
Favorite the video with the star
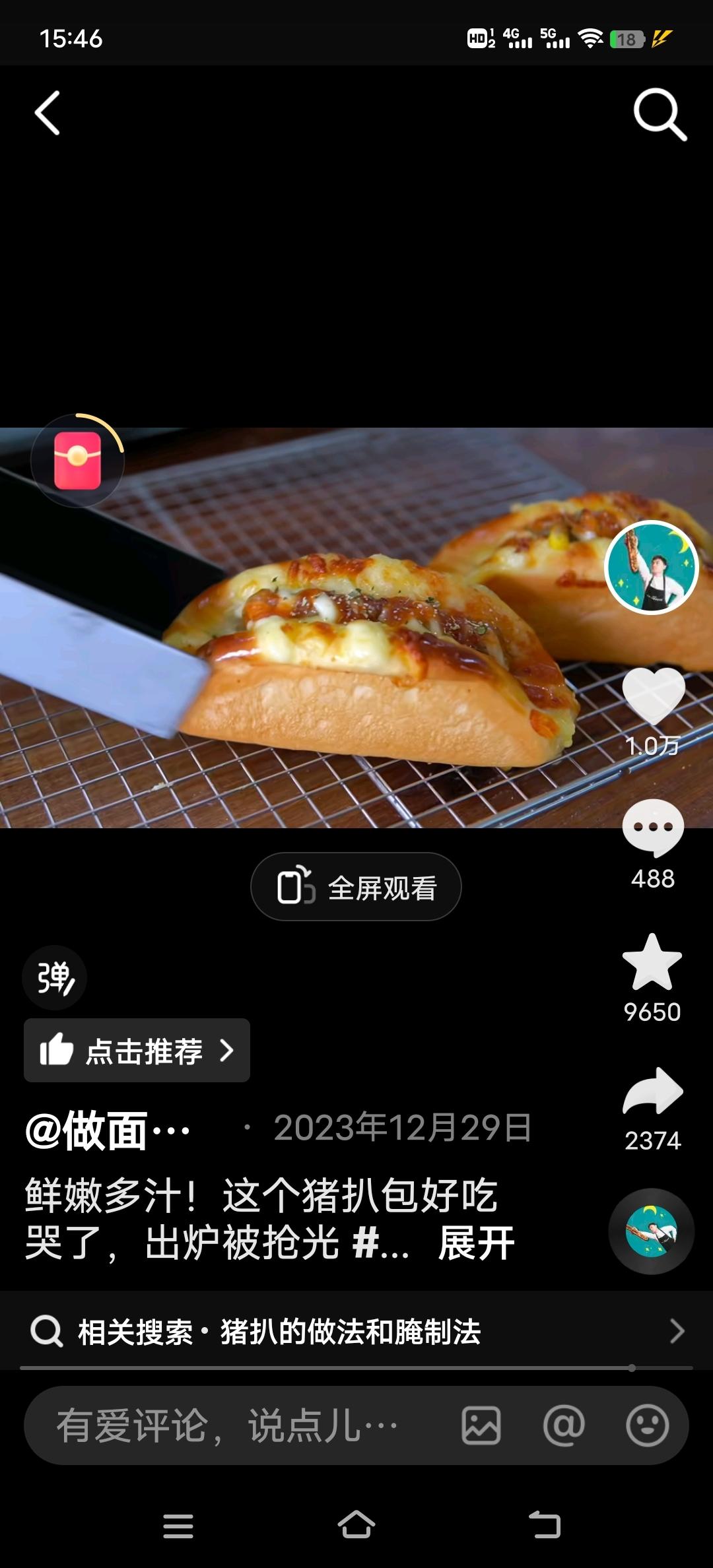point(652,964)
